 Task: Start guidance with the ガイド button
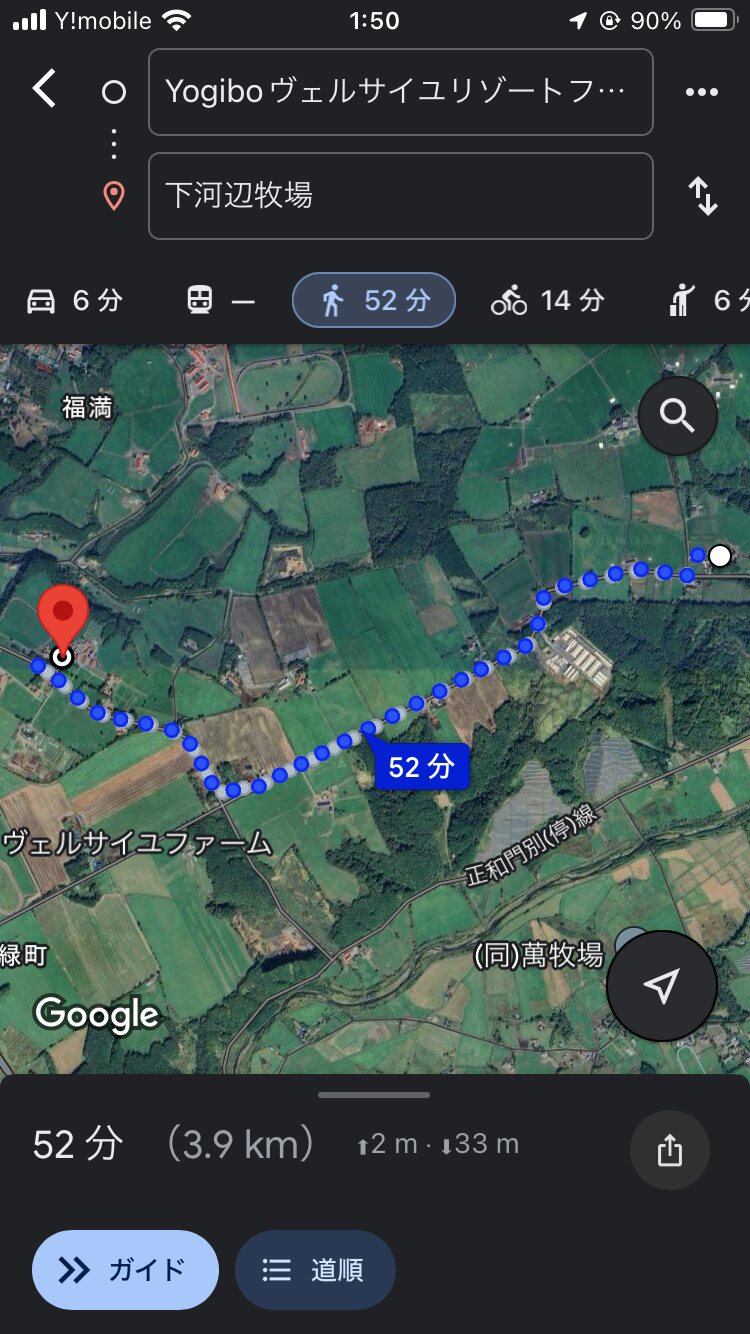125,1270
